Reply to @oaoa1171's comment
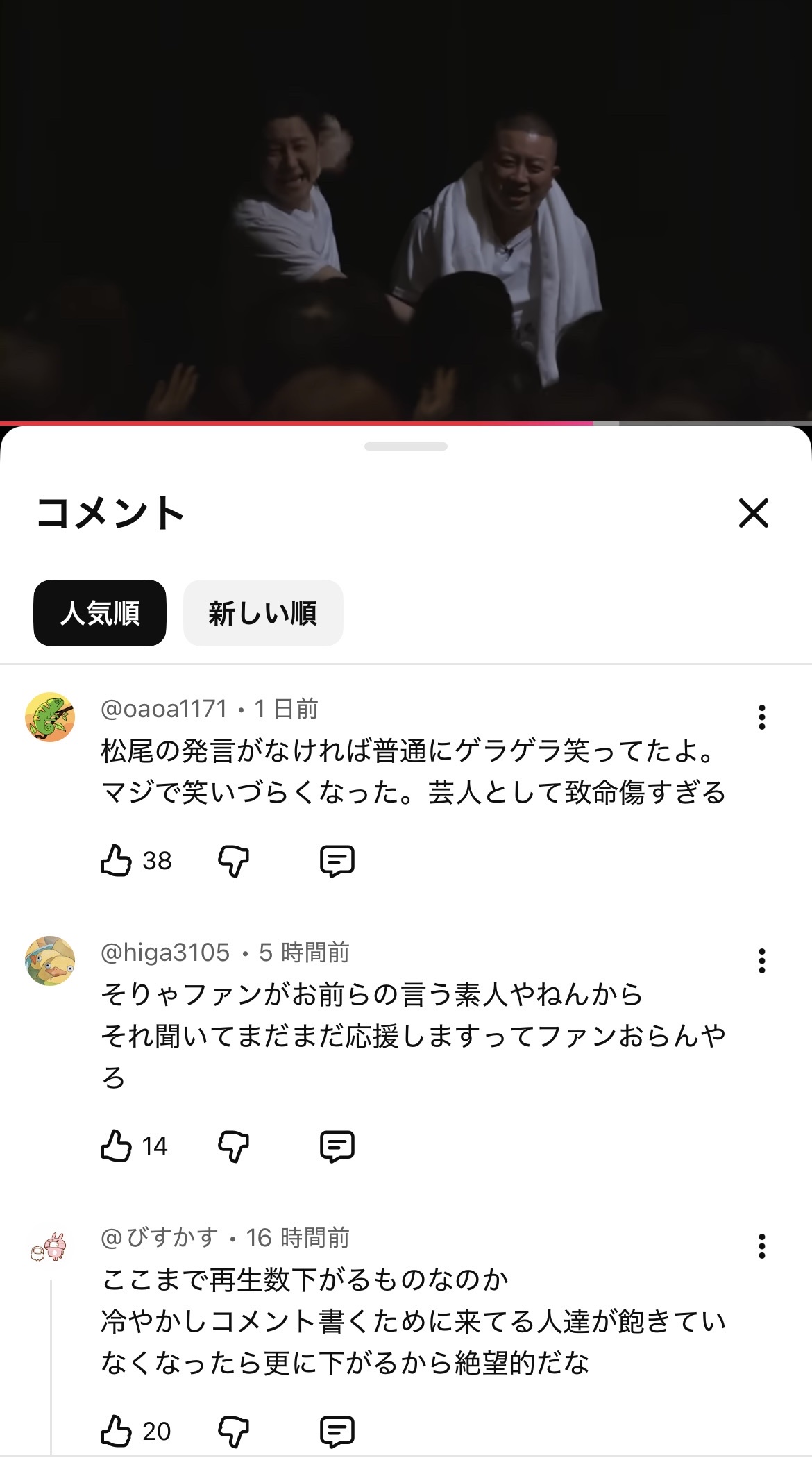The height and width of the screenshot is (1467, 812). [337, 862]
